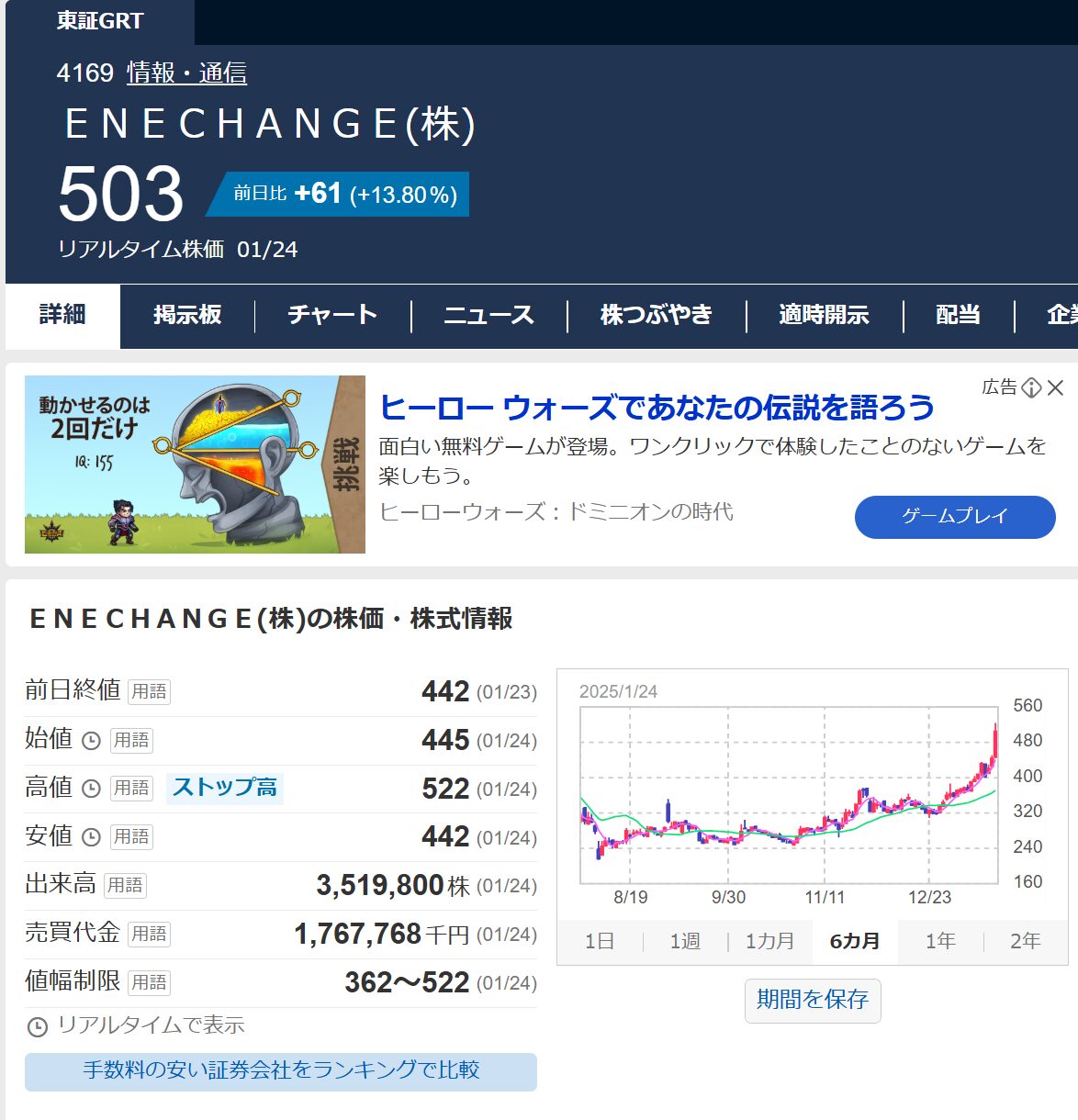Select the 配当 tab
Screen dimensions: 1078x1120
click(x=958, y=315)
